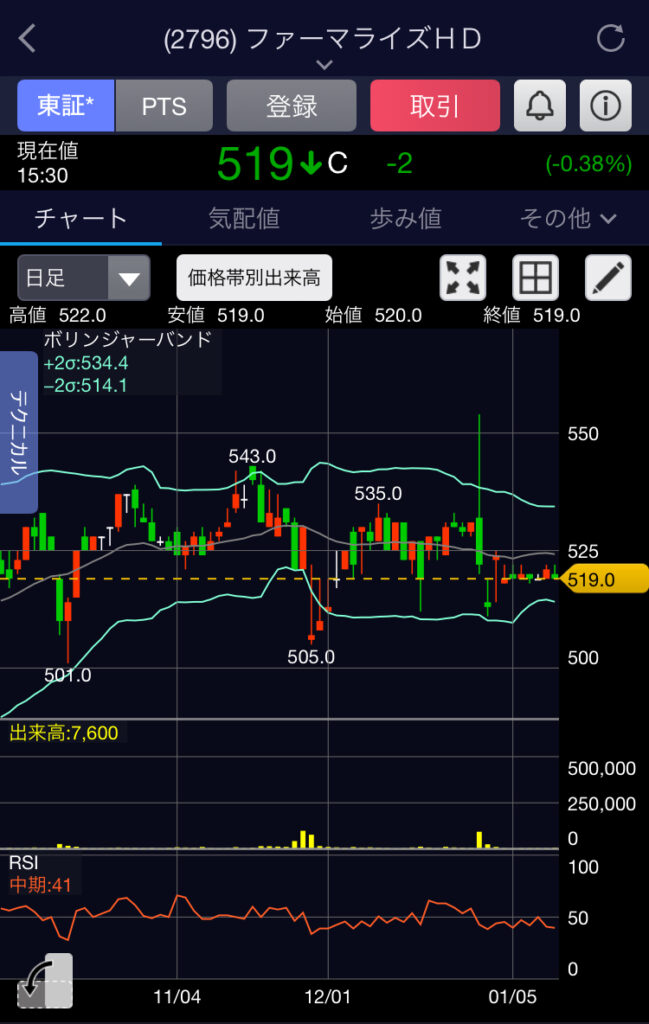The width and height of the screenshot is (649, 1024).
Task: Tap the 登録 button
Action: pyautogui.click(x=292, y=106)
